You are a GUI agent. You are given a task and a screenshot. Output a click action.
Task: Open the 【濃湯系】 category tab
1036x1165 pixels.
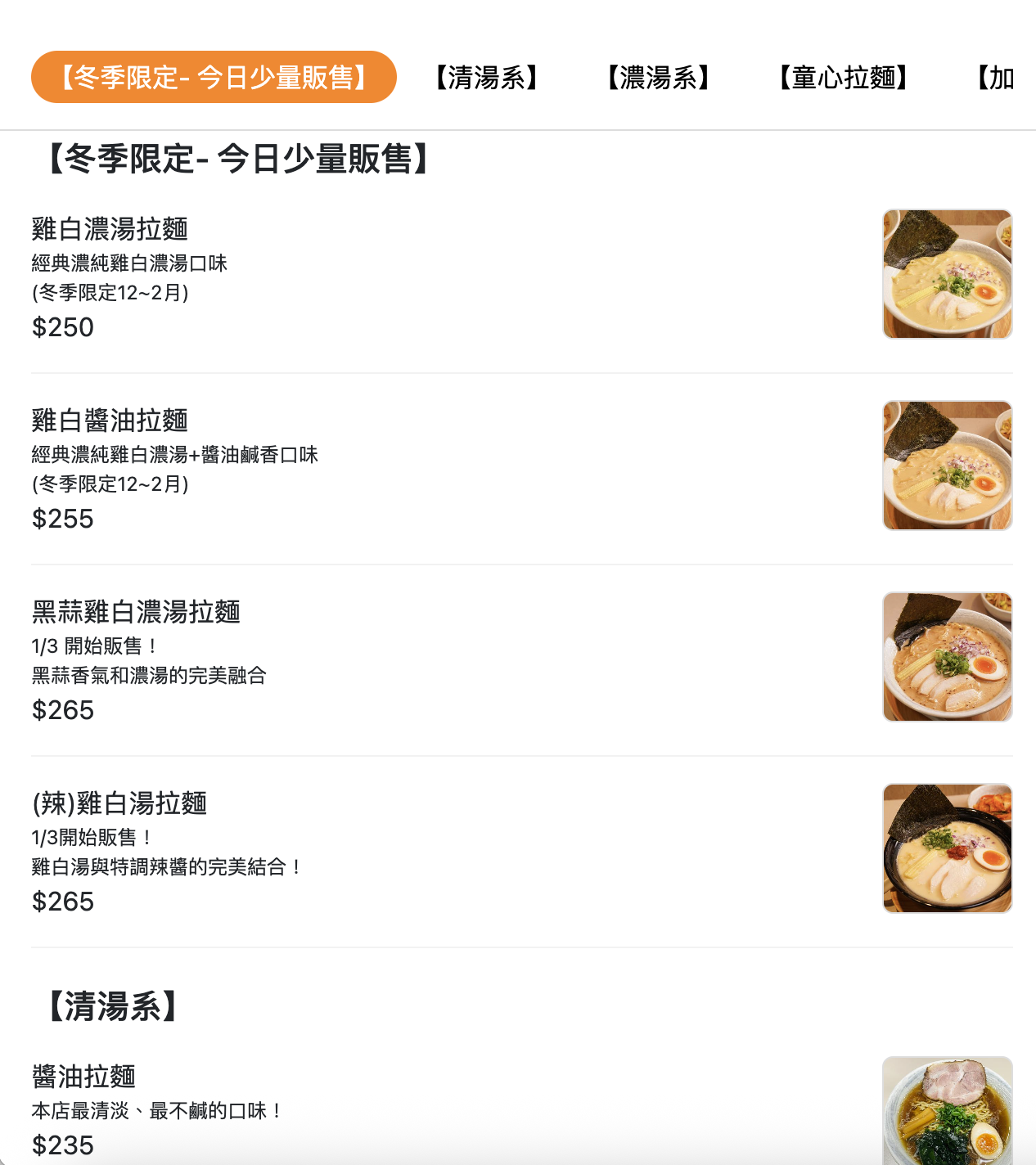pos(660,77)
